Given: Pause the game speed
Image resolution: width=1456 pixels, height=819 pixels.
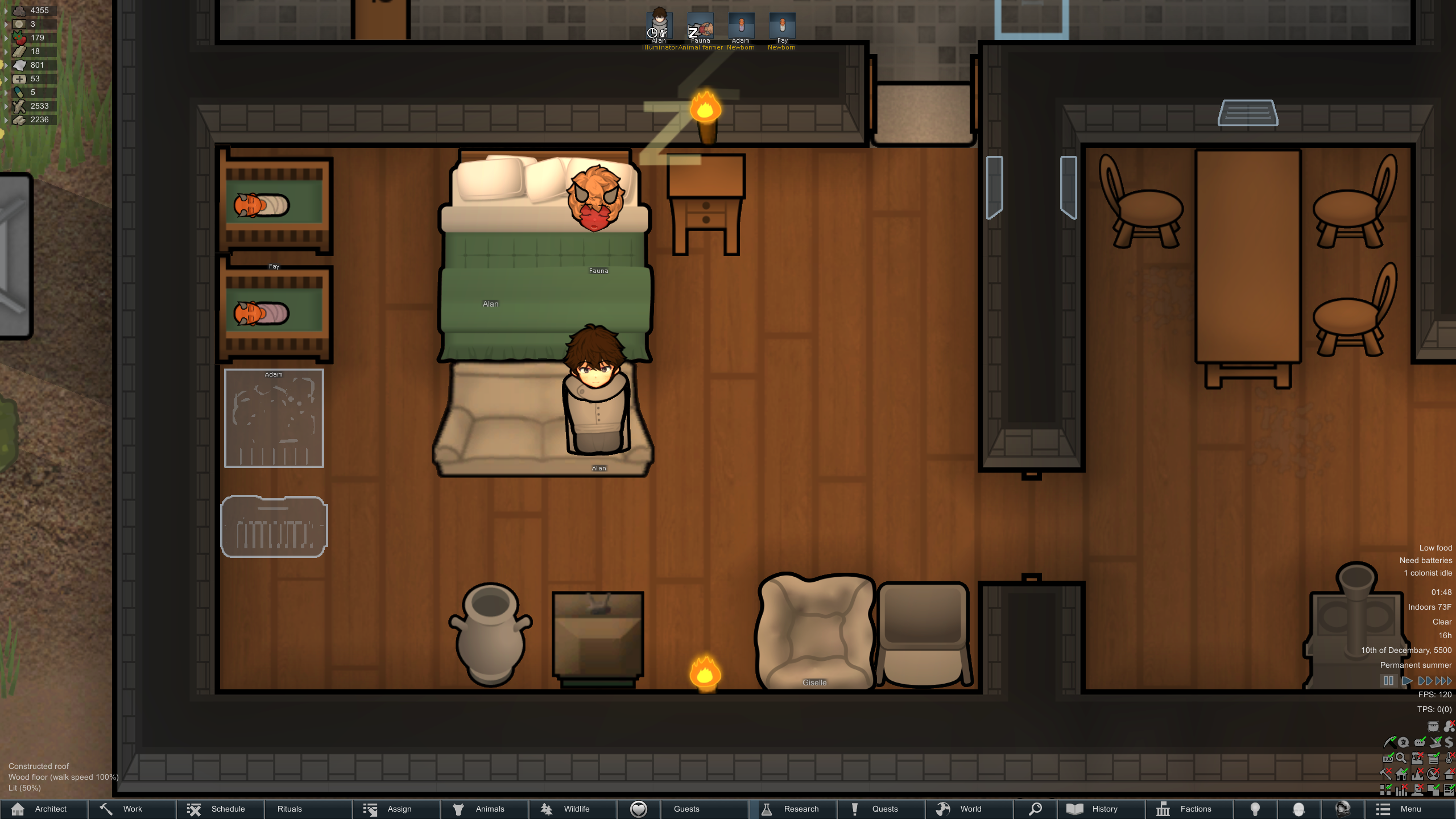Looking at the screenshot, I should (1388, 681).
